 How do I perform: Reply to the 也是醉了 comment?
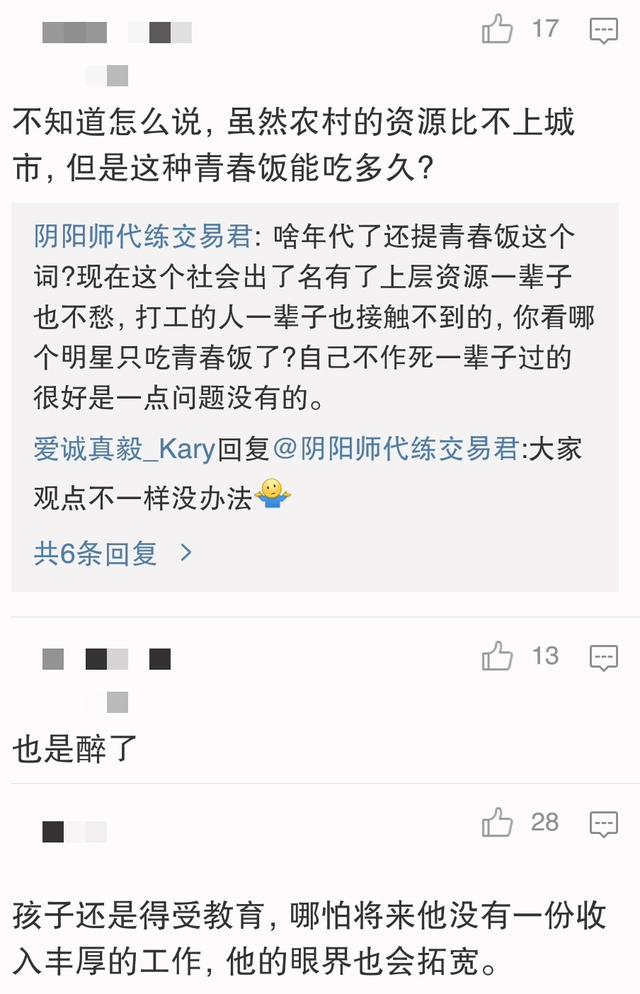[x=603, y=658]
